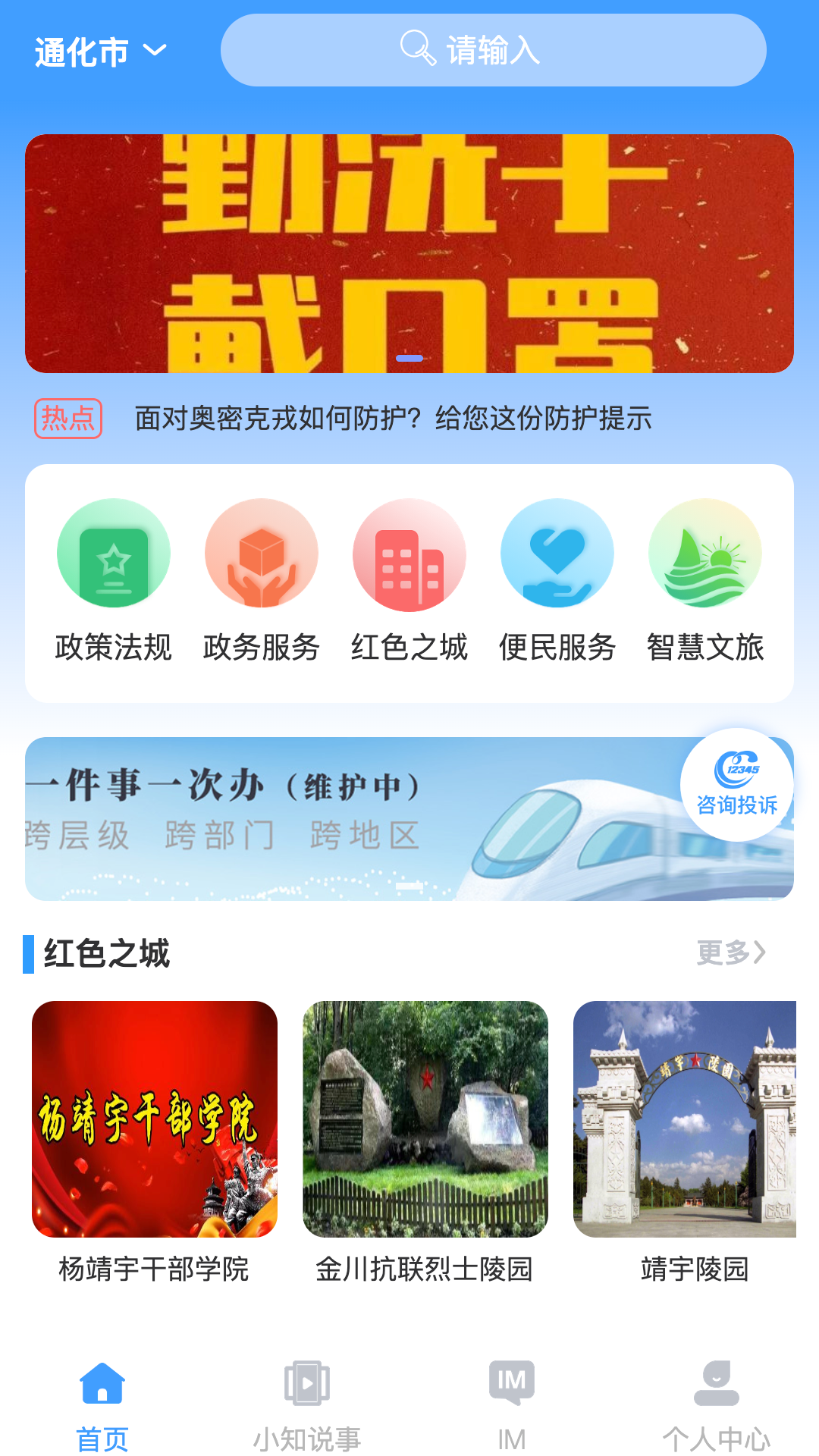Tap the 请输入 search box
The image size is (819, 1456).
click(493, 50)
